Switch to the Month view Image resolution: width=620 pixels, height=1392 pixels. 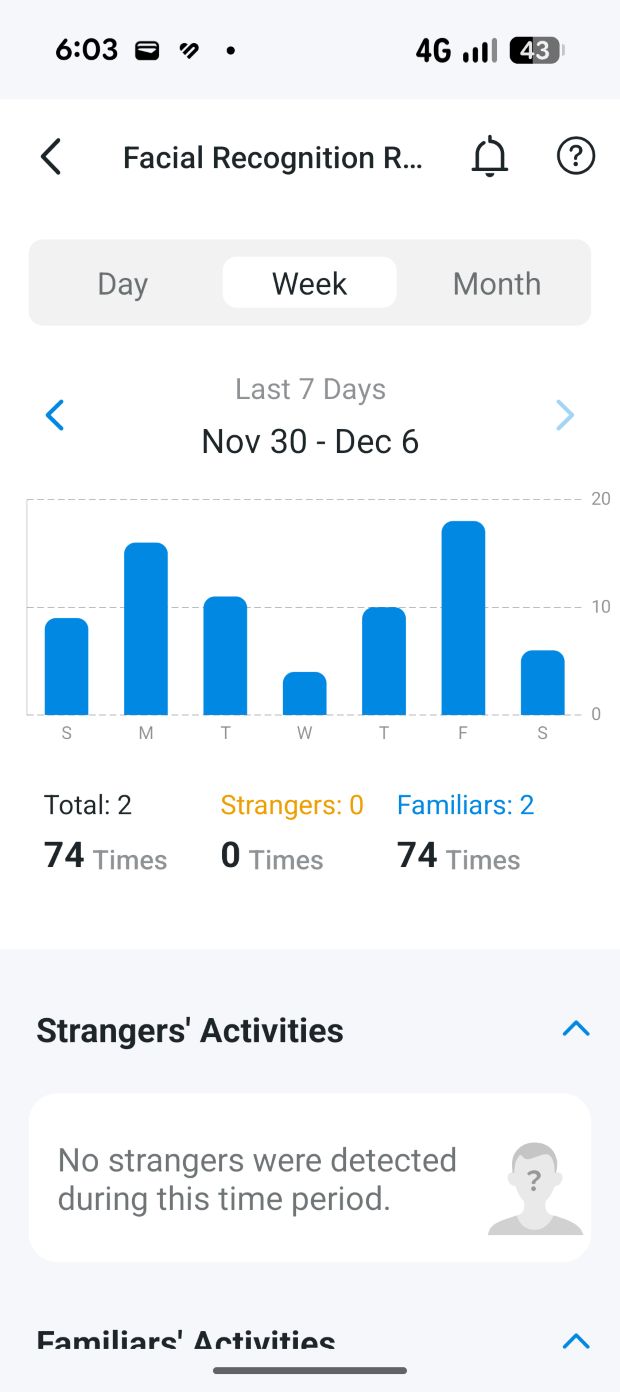(496, 283)
